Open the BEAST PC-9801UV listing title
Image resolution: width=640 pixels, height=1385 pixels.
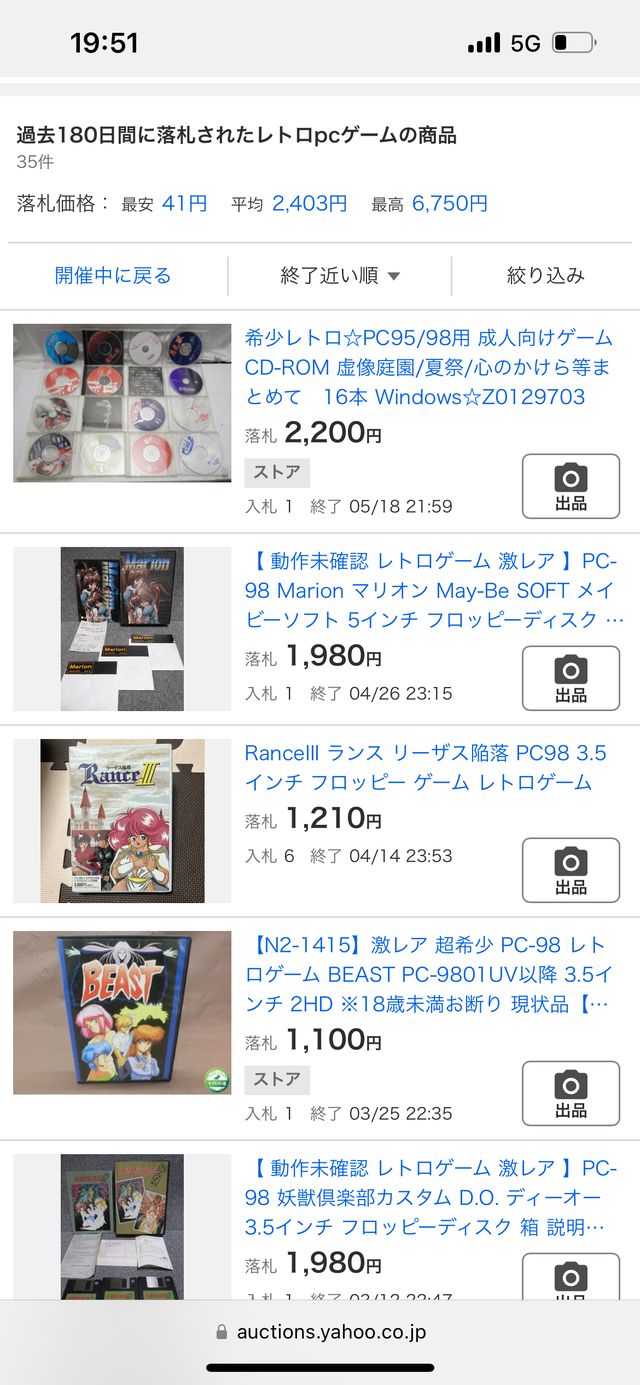(x=429, y=974)
